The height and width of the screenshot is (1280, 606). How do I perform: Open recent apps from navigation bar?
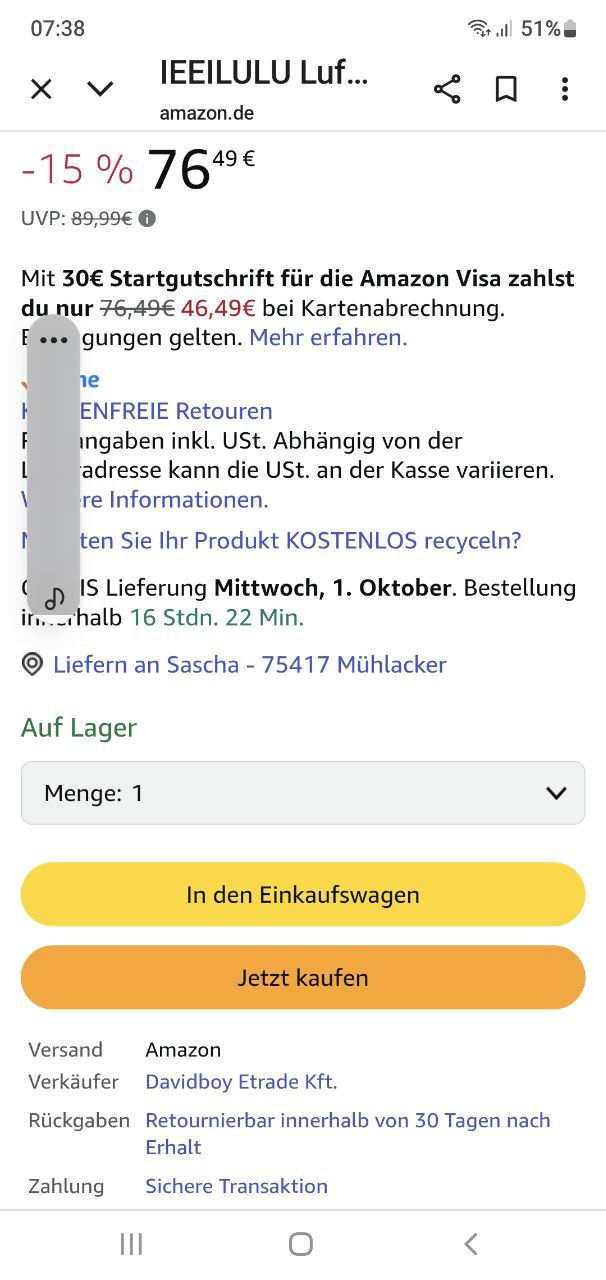(131, 1243)
